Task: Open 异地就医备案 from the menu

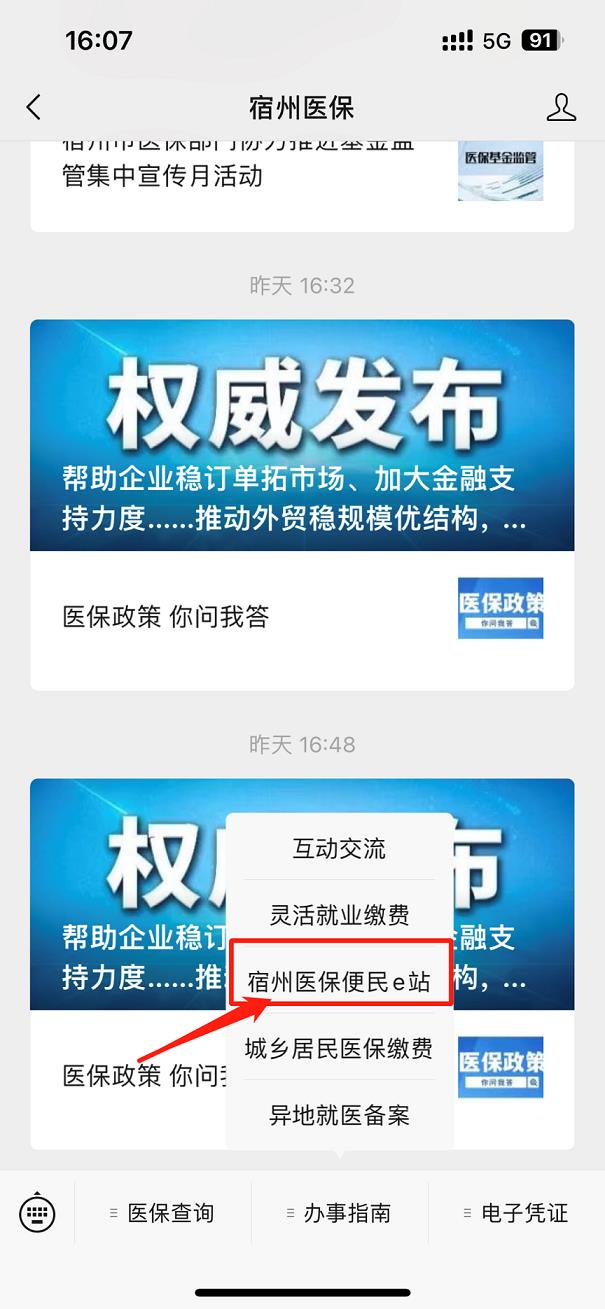Action: point(339,1114)
